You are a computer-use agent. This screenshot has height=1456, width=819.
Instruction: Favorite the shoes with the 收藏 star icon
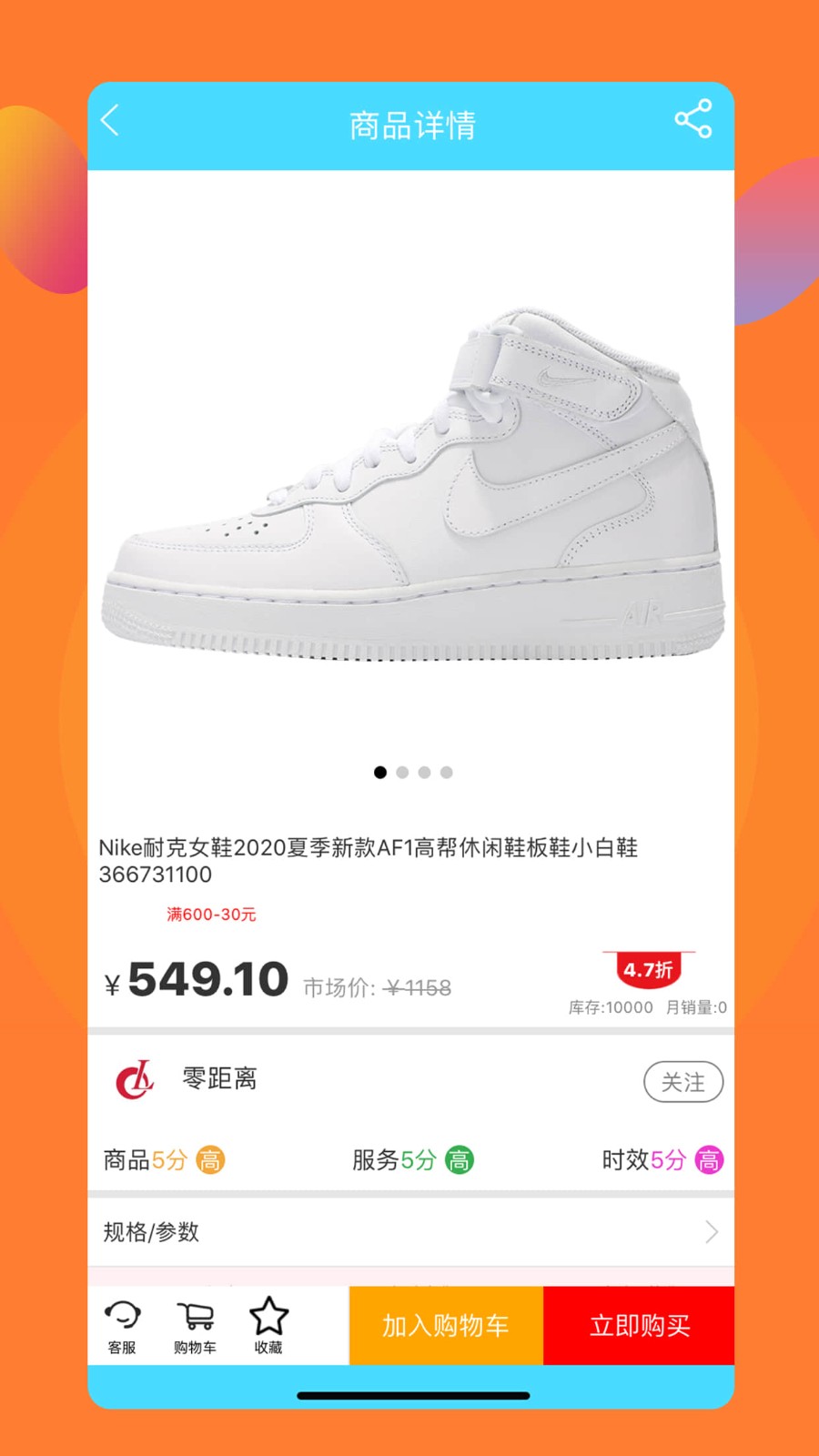coord(269,1324)
